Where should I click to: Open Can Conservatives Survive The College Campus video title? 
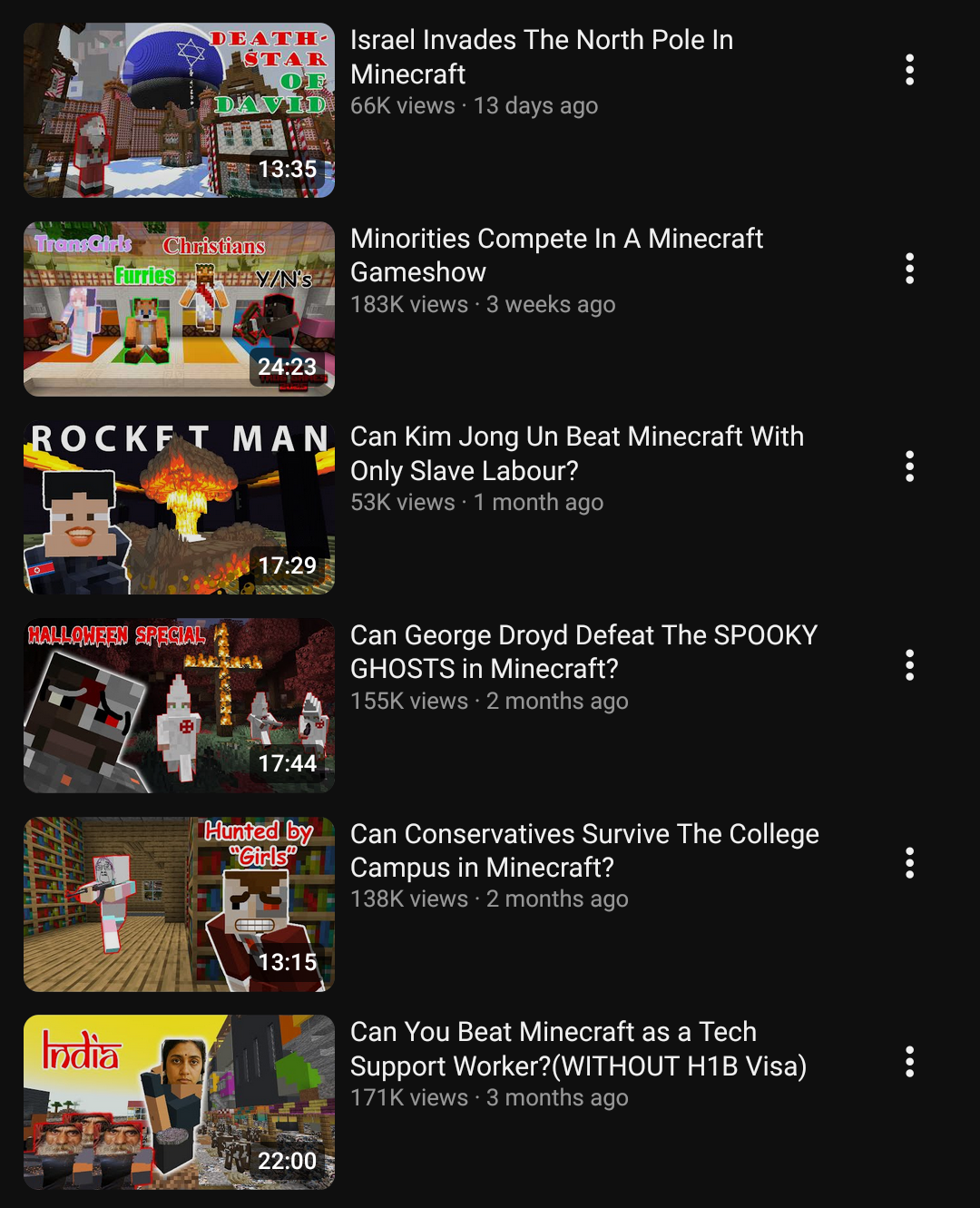tap(583, 850)
